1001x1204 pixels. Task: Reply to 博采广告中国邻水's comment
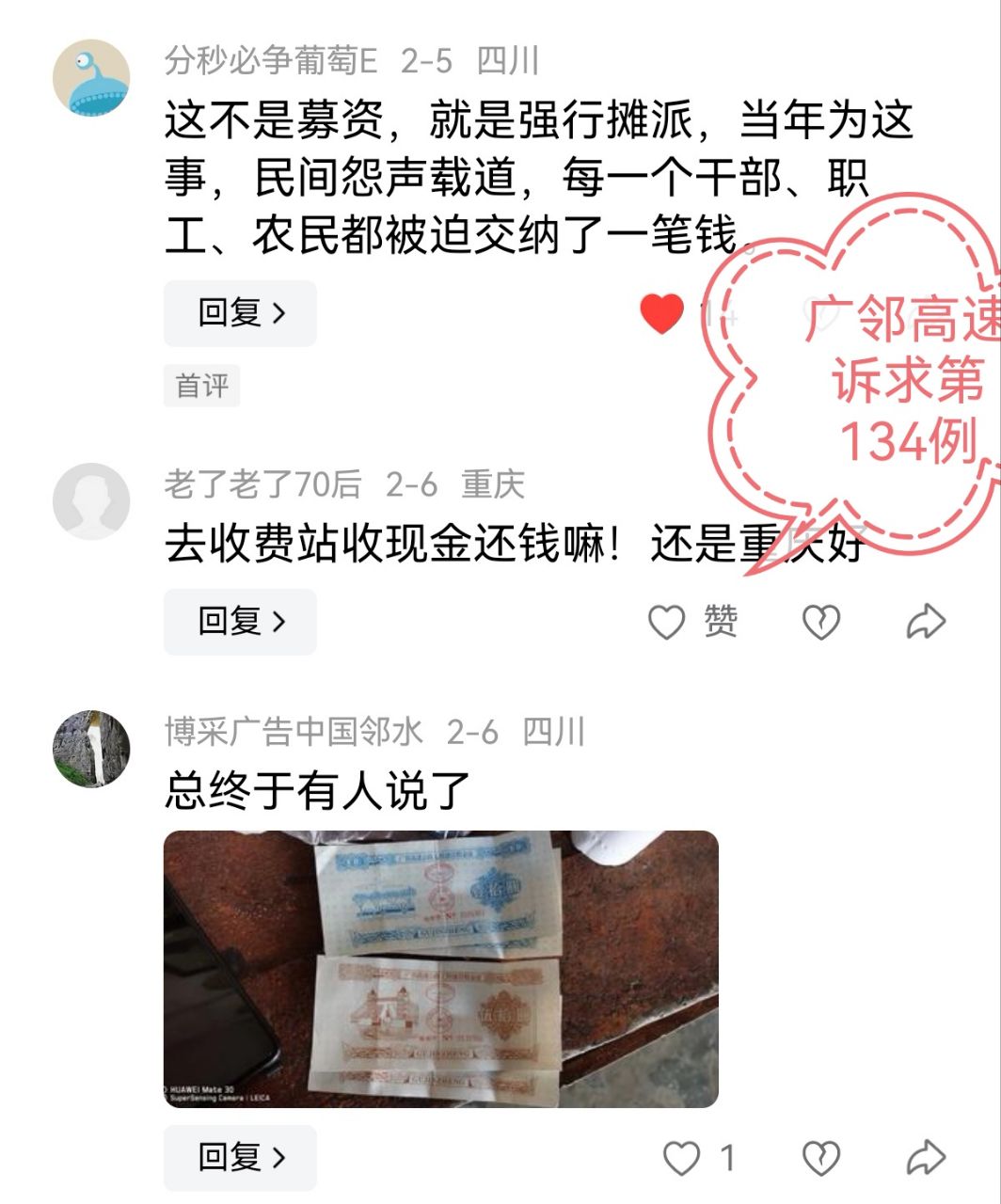point(240,1158)
